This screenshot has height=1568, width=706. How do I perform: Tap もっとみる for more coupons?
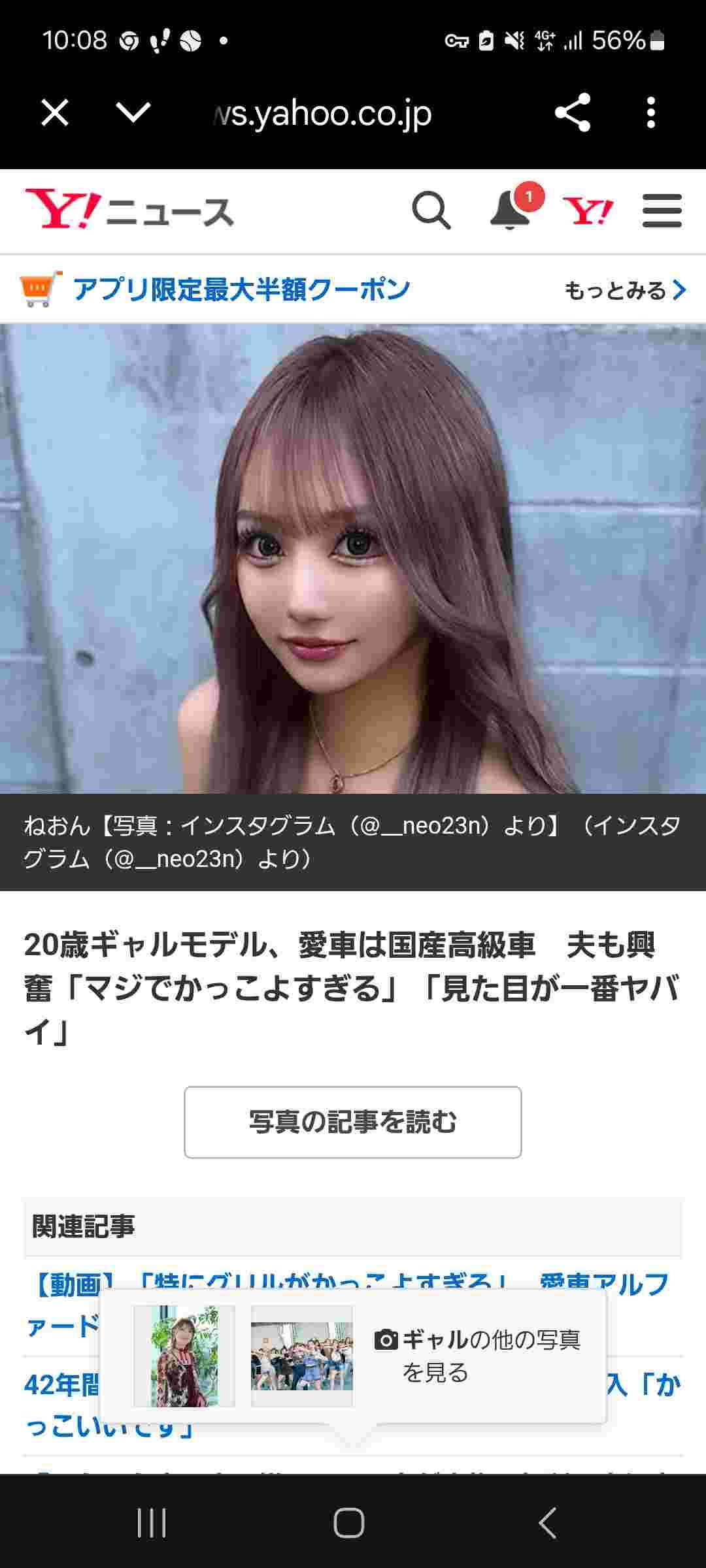tap(624, 289)
